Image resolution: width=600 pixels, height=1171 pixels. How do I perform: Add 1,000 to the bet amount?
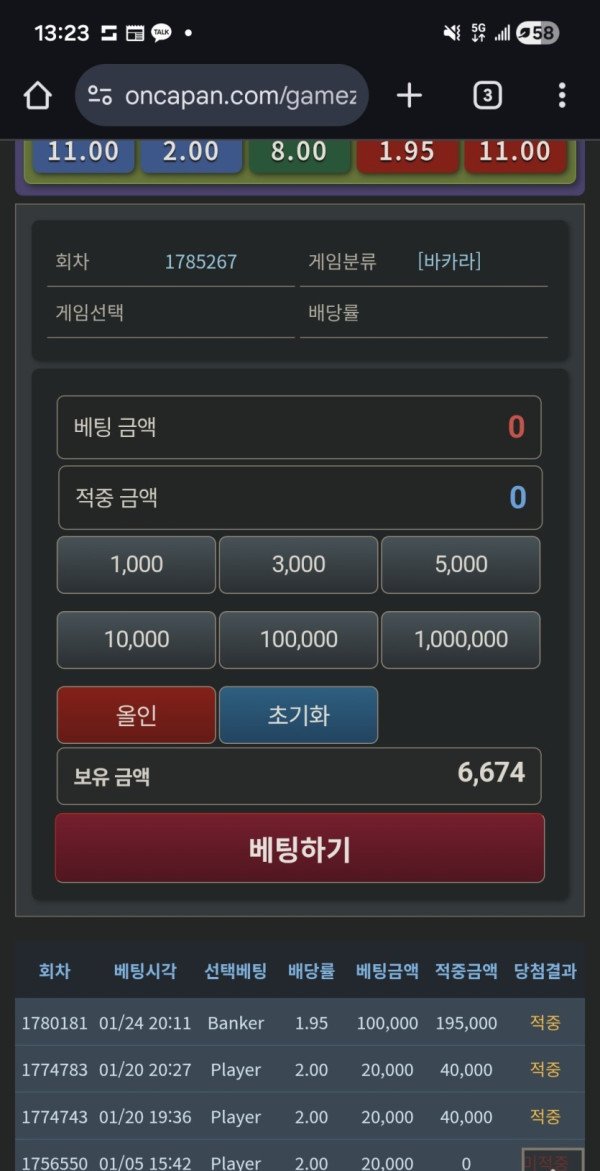coord(136,564)
